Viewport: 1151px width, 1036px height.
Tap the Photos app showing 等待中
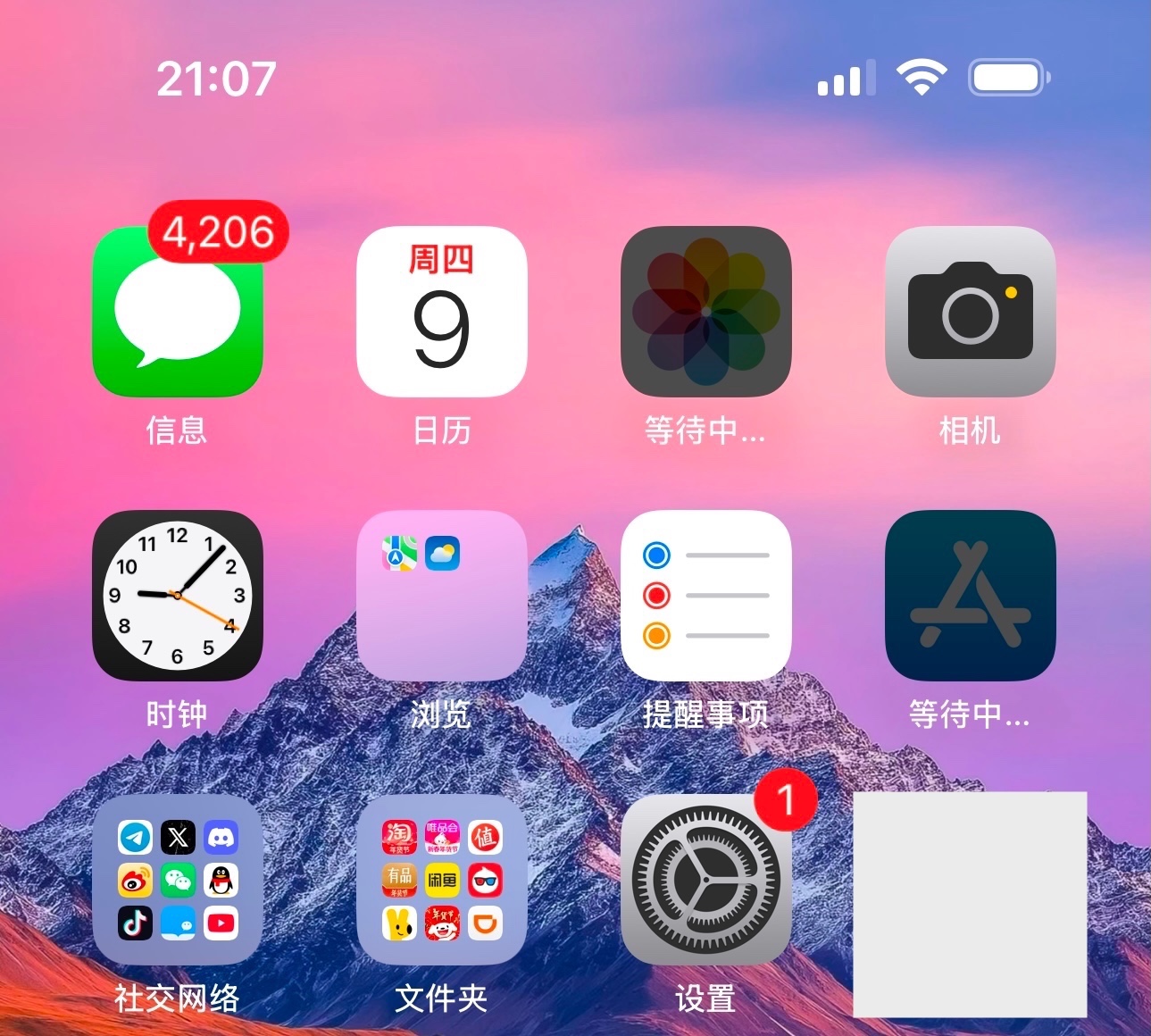point(705,312)
